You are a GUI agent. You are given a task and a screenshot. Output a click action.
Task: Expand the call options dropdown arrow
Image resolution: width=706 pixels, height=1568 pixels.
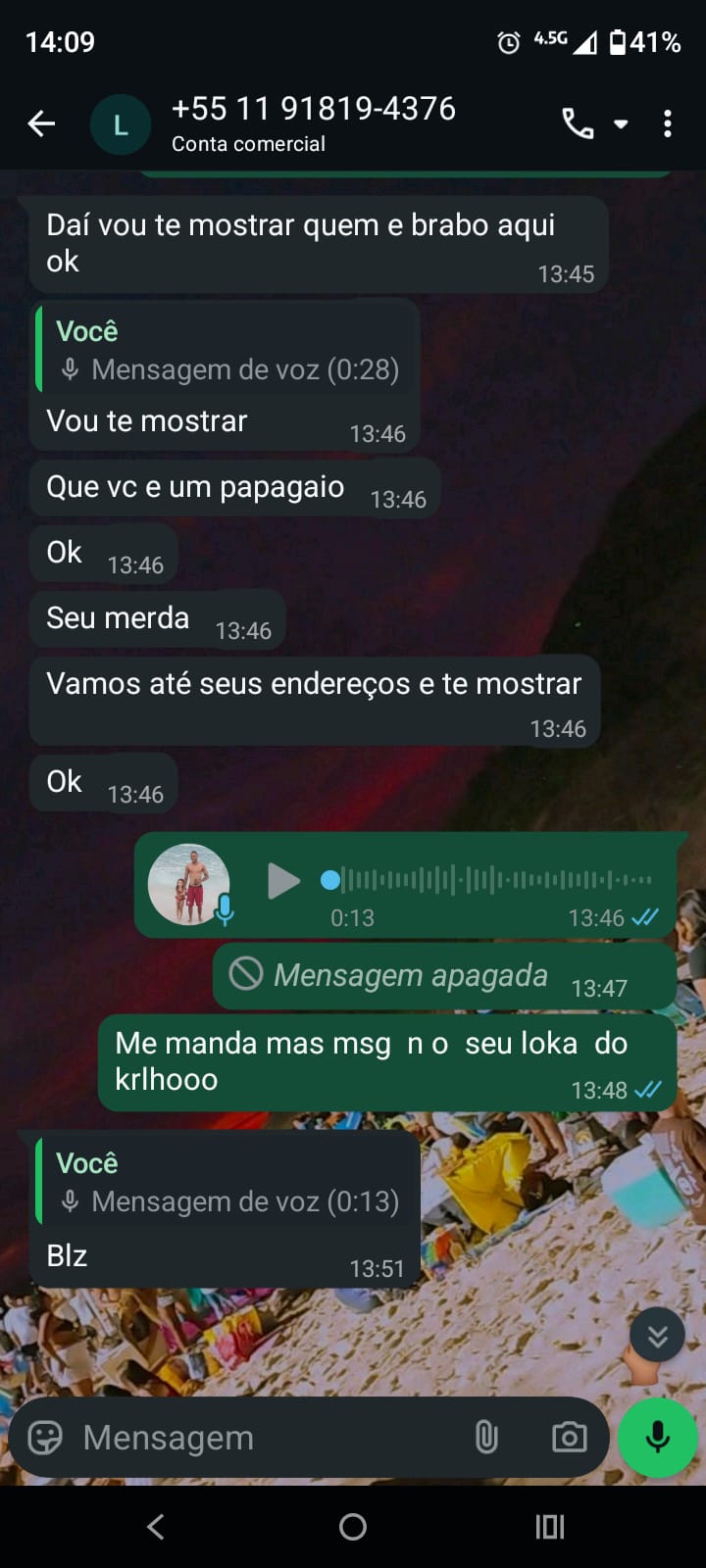pyautogui.click(x=621, y=124)
